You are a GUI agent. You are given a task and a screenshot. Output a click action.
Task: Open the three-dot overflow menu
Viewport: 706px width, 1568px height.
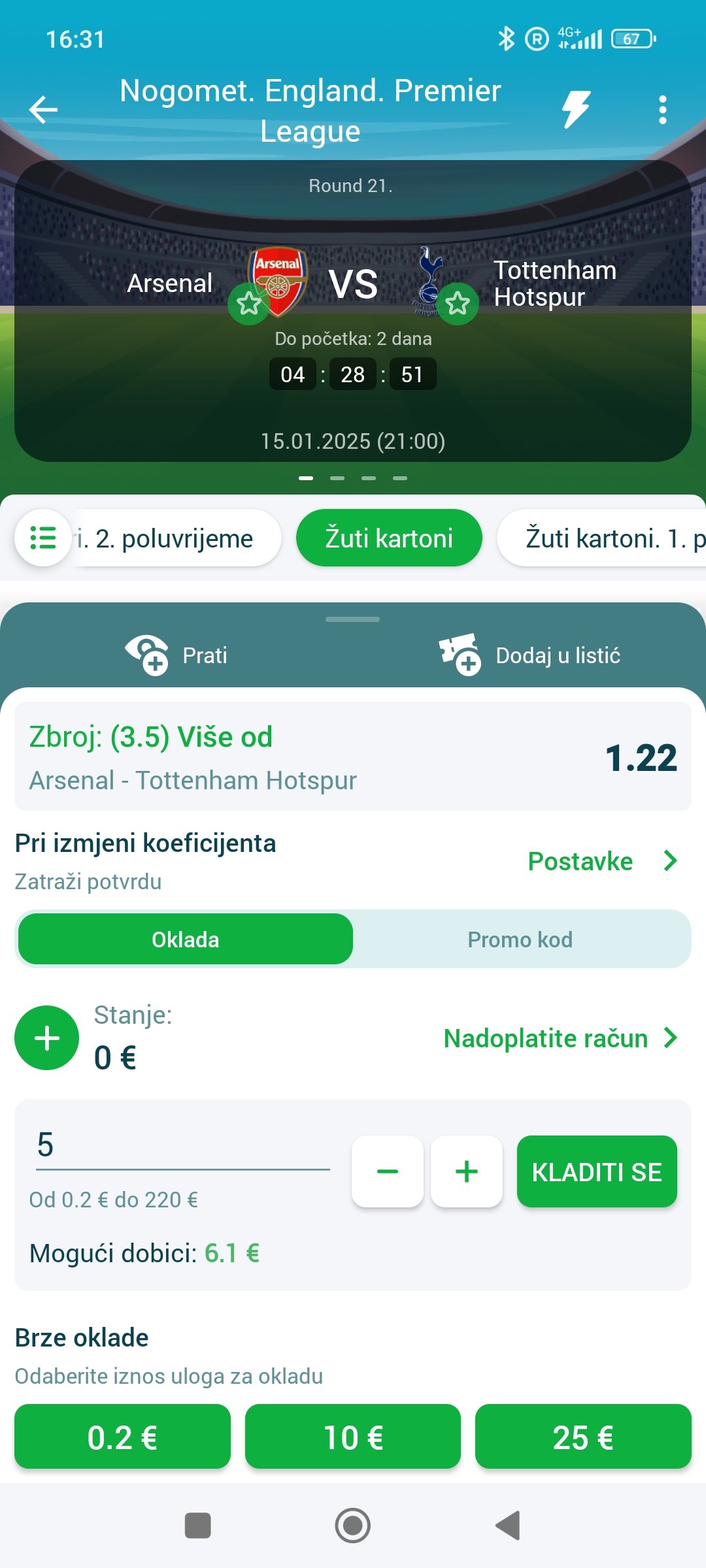click(x=663, y=110)
